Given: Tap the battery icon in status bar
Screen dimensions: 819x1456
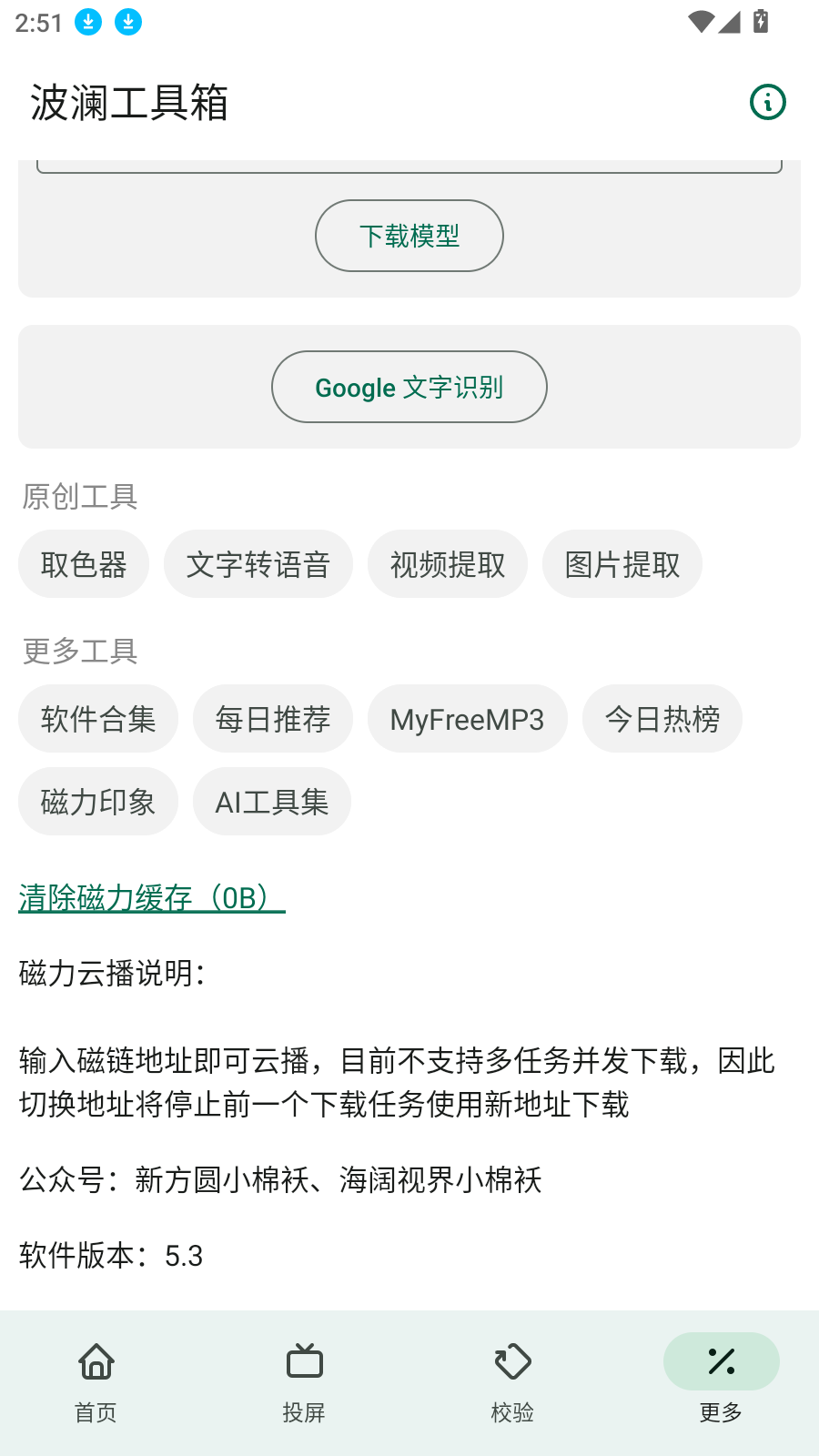Looking at the screenshot, I should (761, 22).
